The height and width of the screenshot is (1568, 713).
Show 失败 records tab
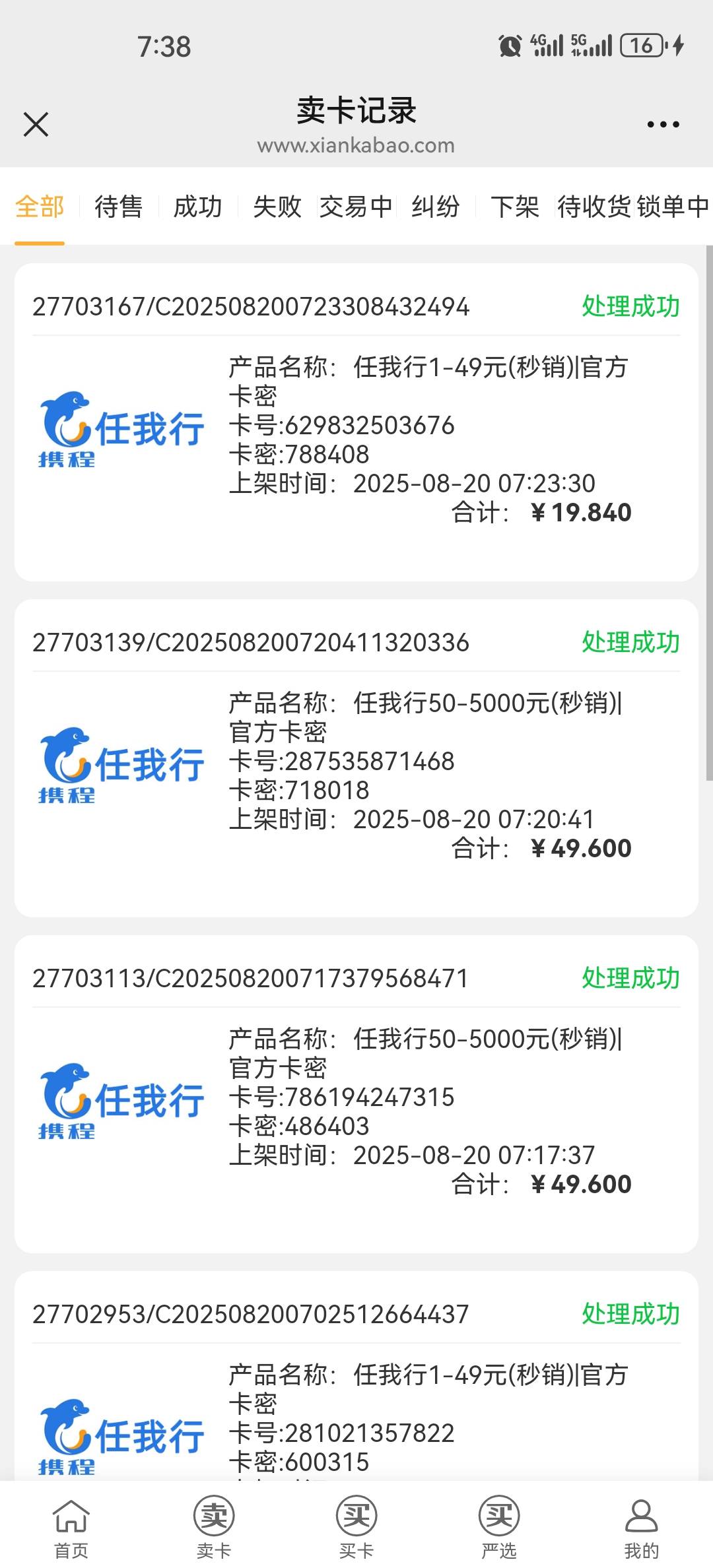pos(277,207)
